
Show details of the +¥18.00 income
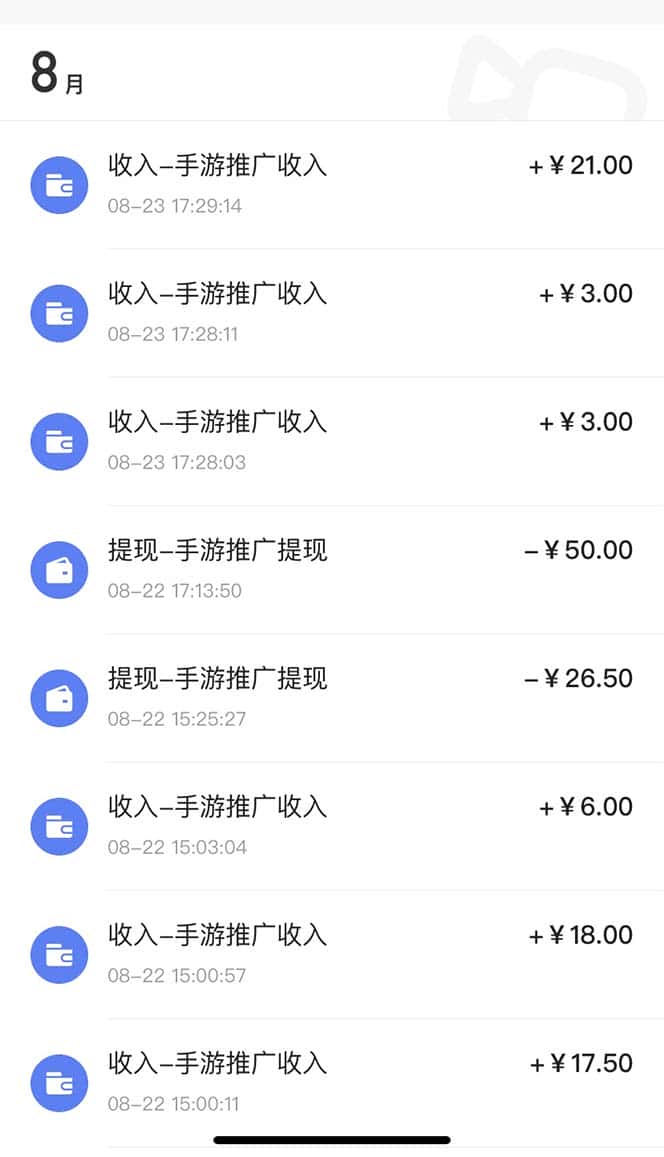(330, 954)
